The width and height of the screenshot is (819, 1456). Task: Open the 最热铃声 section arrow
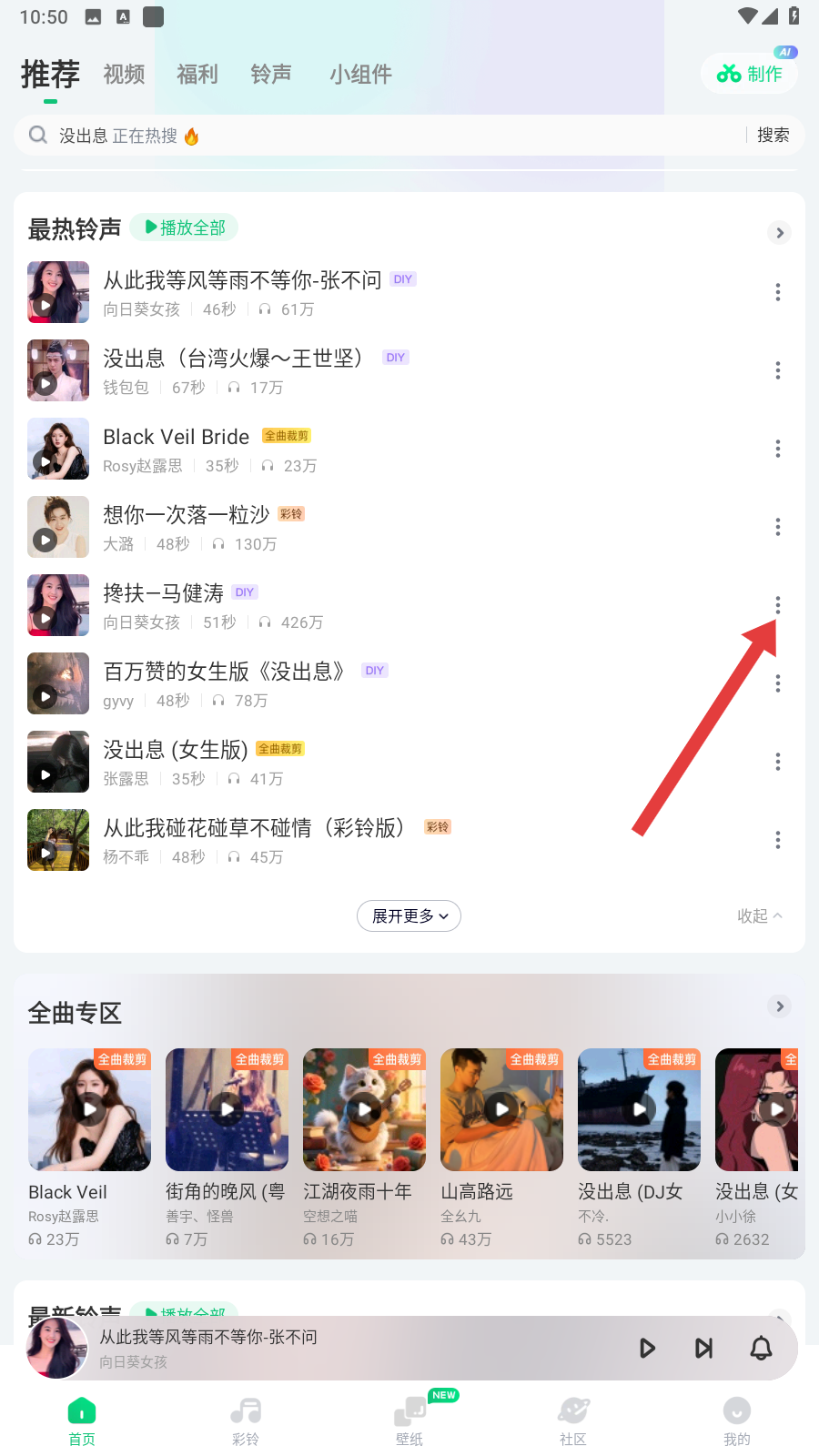coord(779,233)
